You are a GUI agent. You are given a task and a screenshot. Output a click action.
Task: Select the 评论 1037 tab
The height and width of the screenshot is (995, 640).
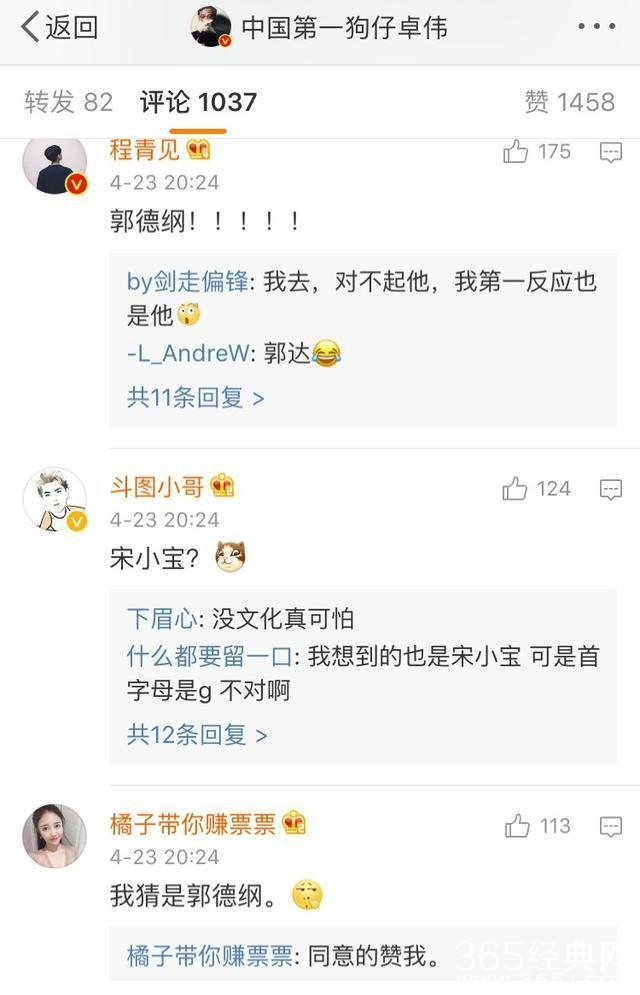coord(198,102)
